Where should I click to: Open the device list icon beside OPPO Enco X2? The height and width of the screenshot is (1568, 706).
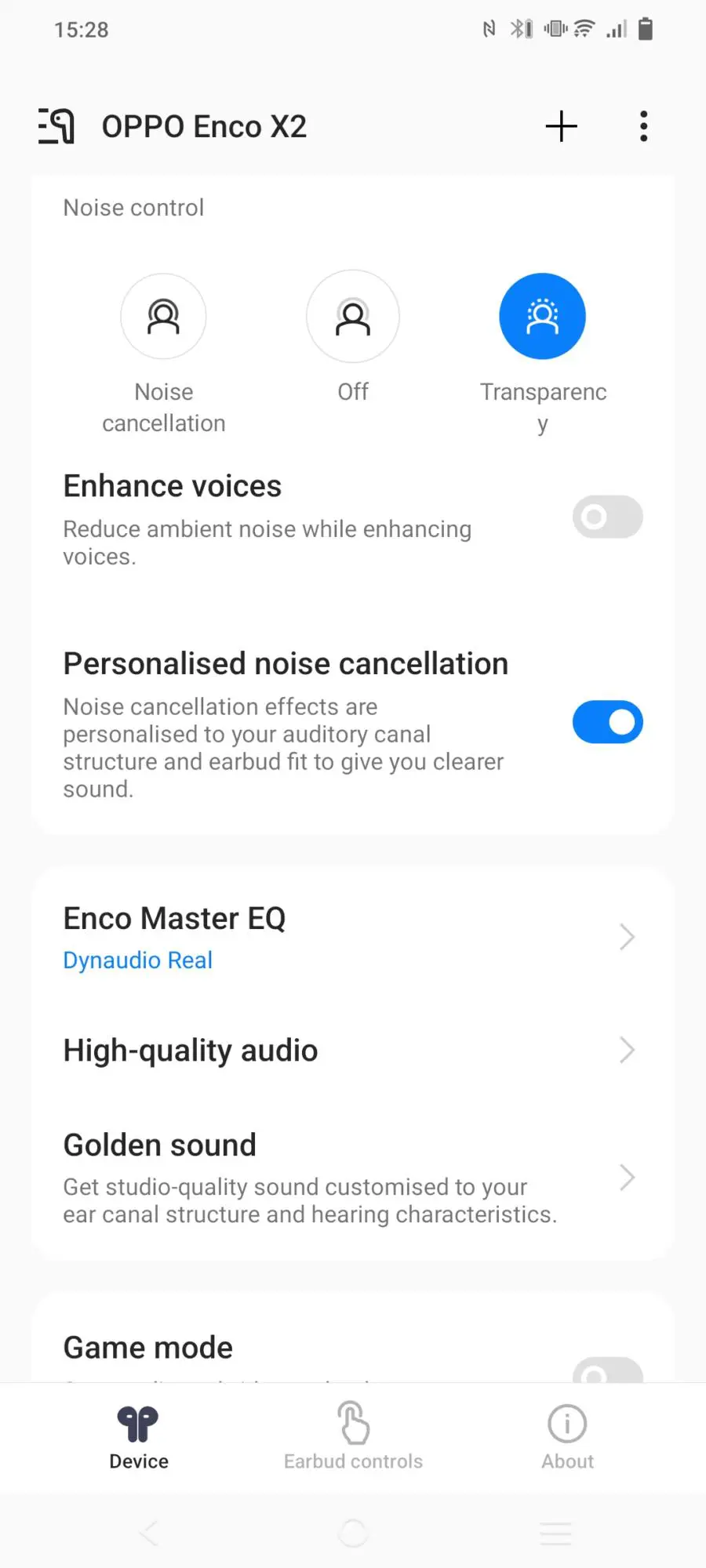56,126
